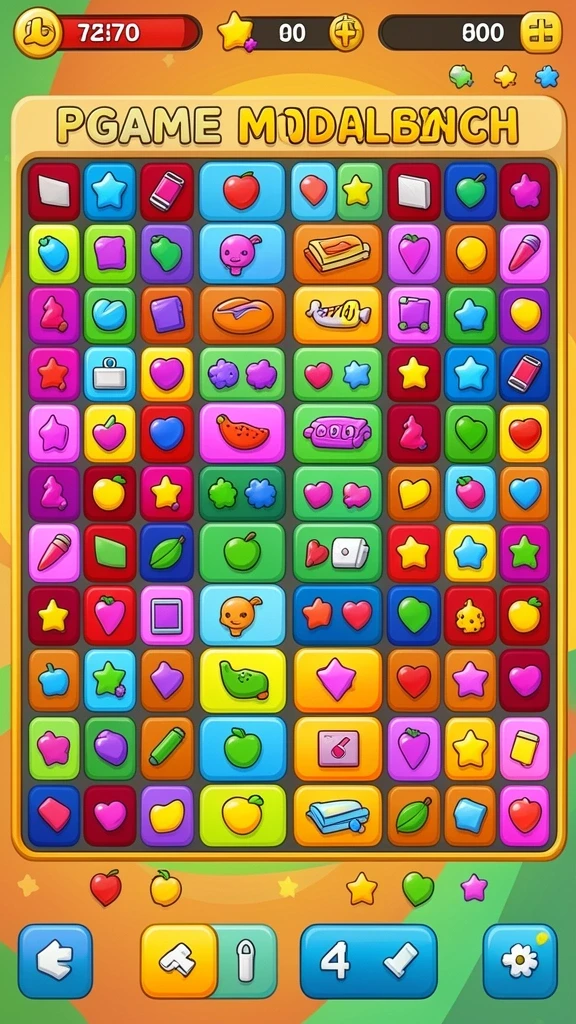
Task: Tap the orange creature face tile
Action: (x=242, y=615)
